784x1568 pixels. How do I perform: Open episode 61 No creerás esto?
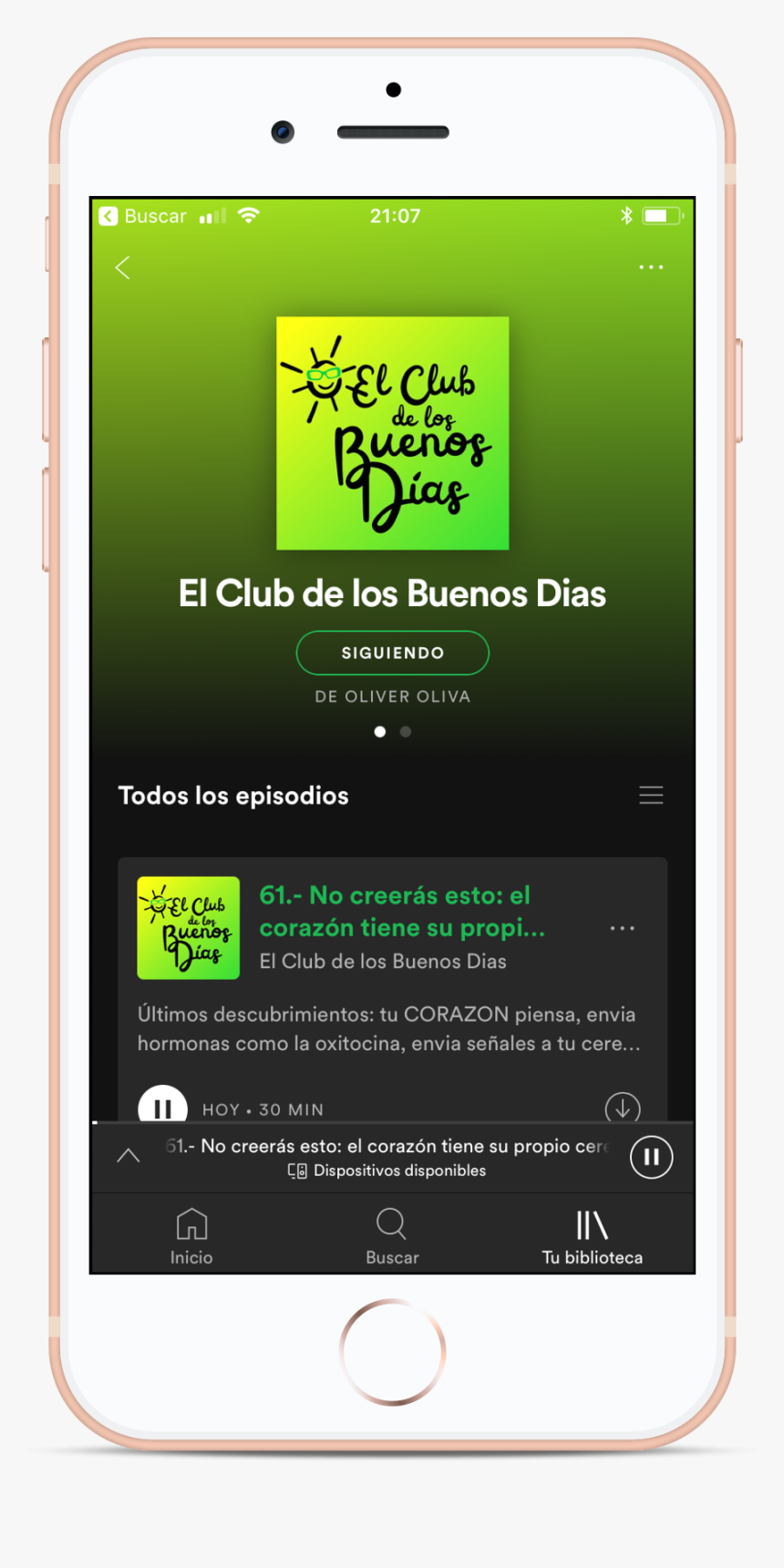[x=402, y=912]
